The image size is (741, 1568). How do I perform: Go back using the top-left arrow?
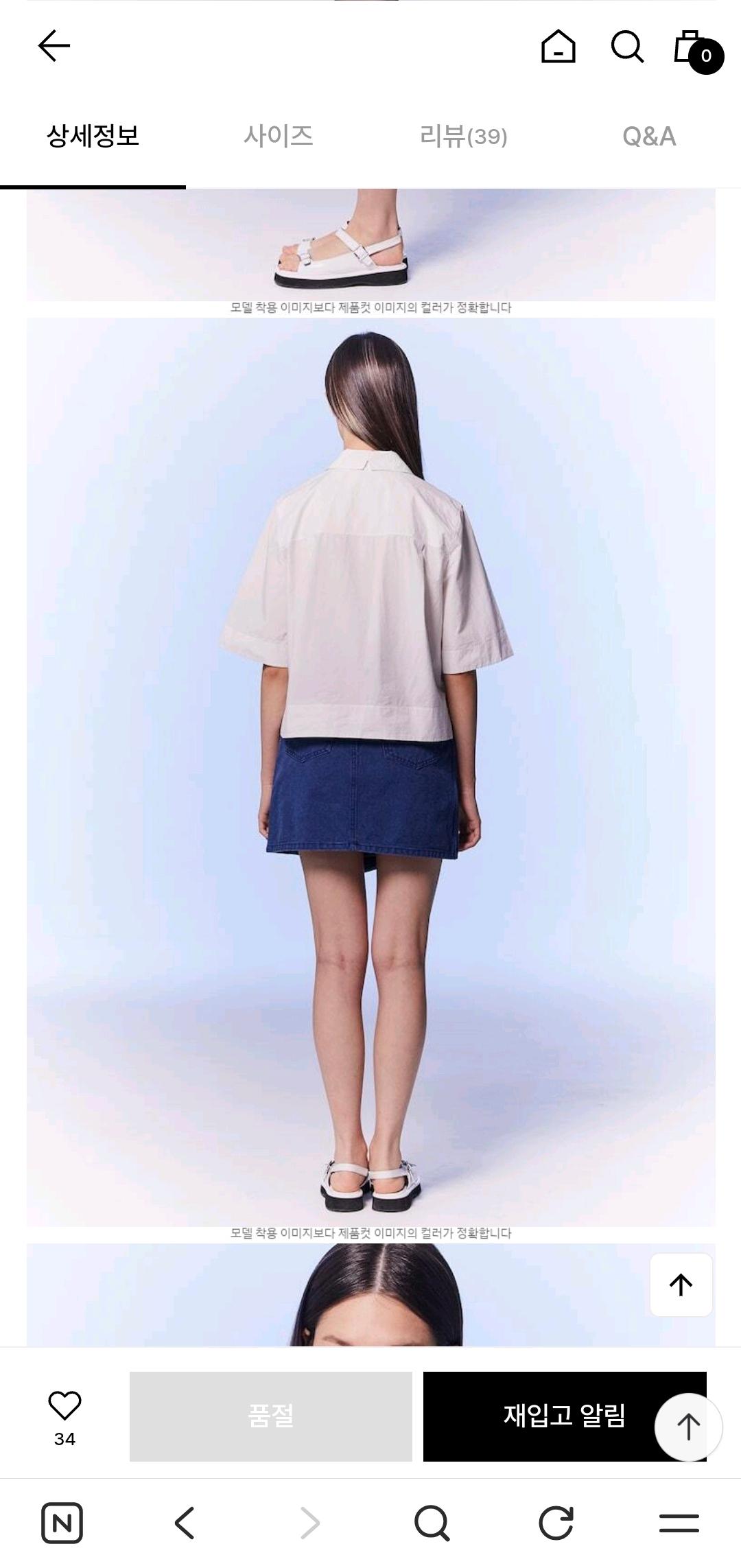pos(54,46)
